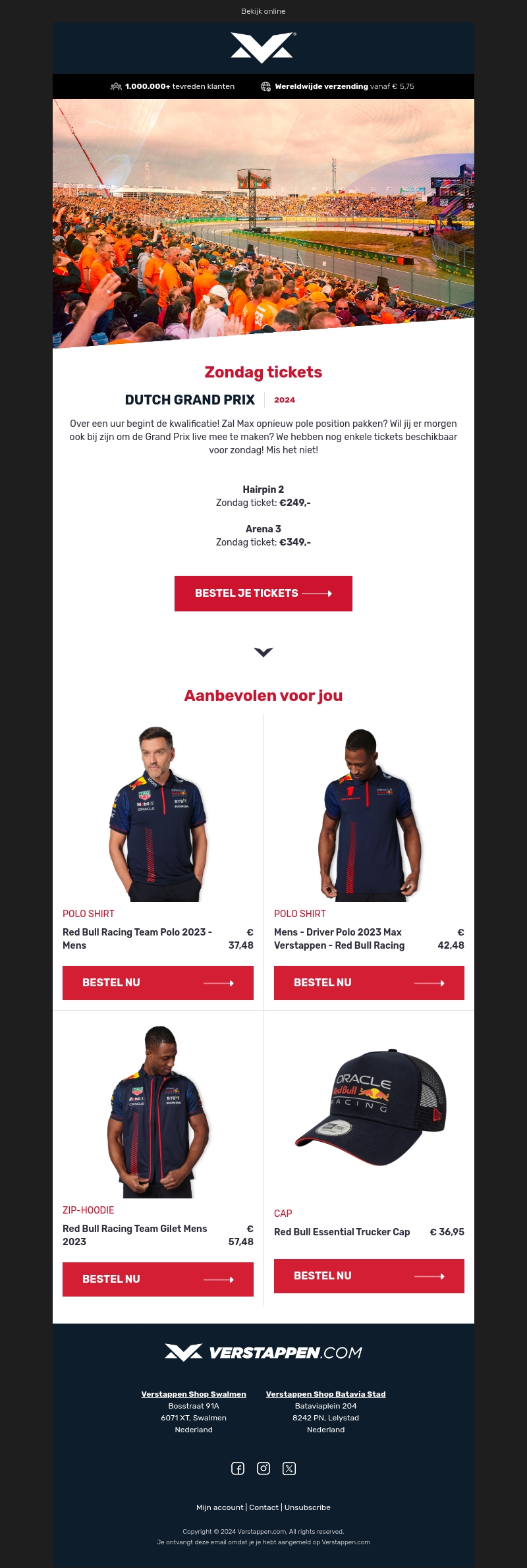Visit the Instagram profile
Screen dimensions: 527x1568
(x=263, y=1468)
